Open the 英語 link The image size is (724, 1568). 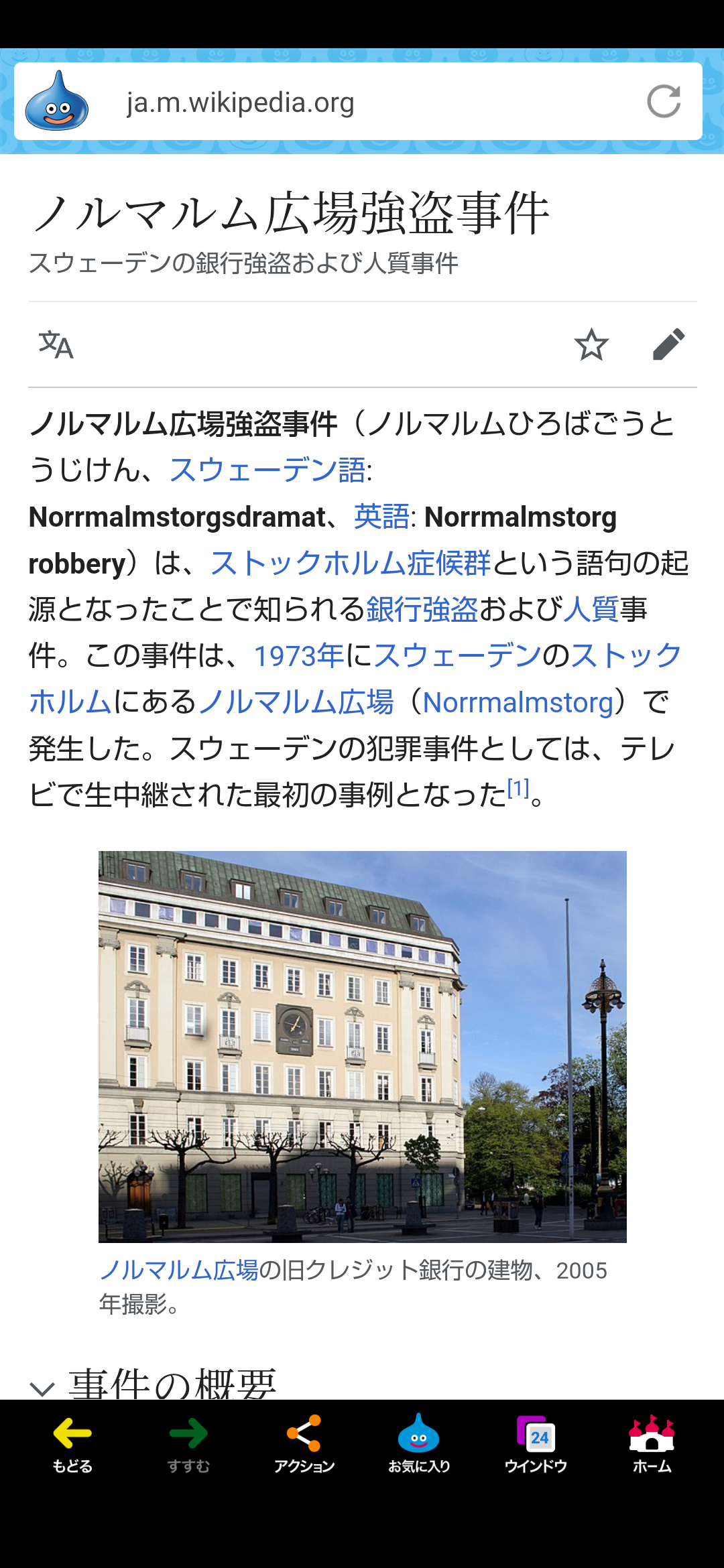pos(381,517)
